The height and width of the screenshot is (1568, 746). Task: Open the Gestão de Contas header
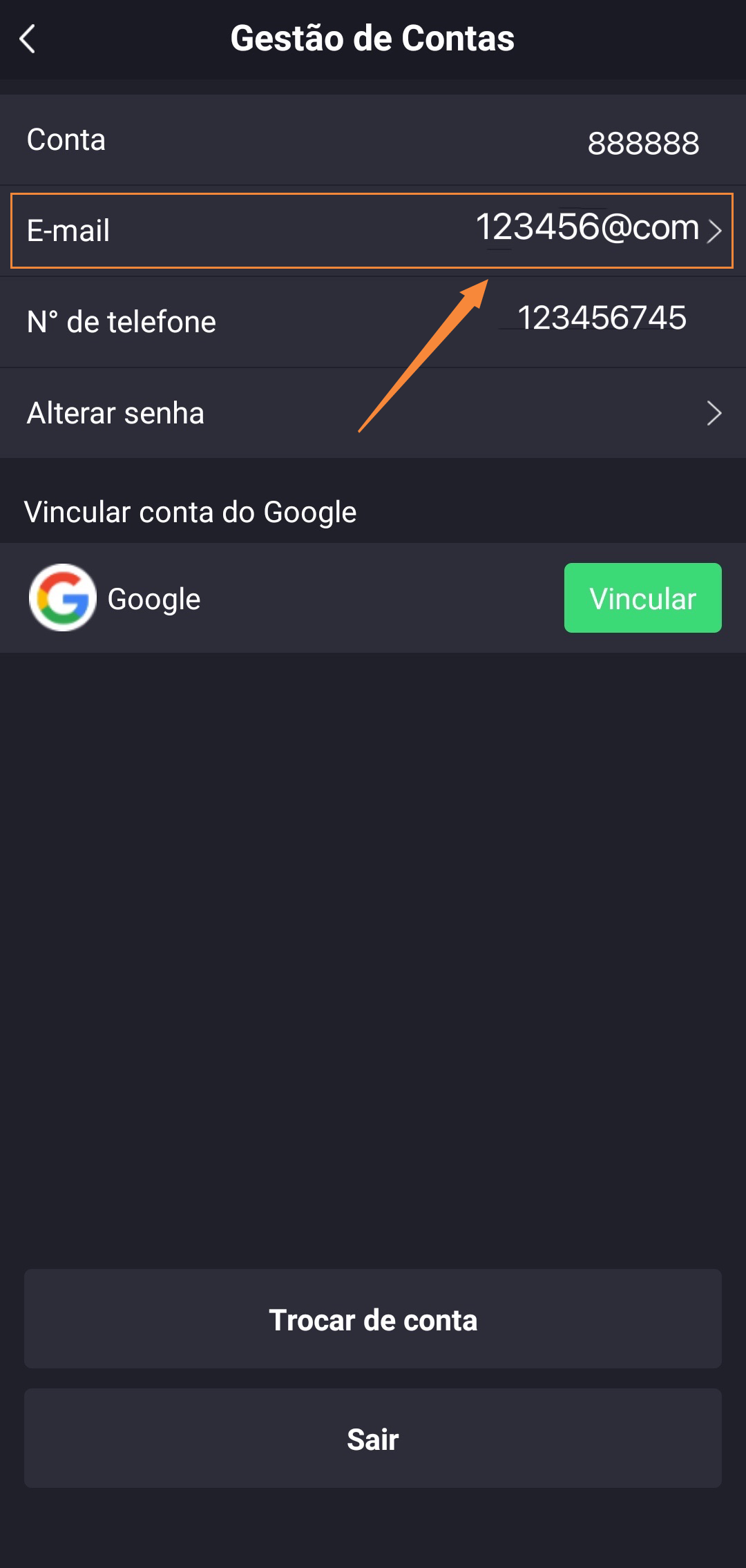pos(373,39)
